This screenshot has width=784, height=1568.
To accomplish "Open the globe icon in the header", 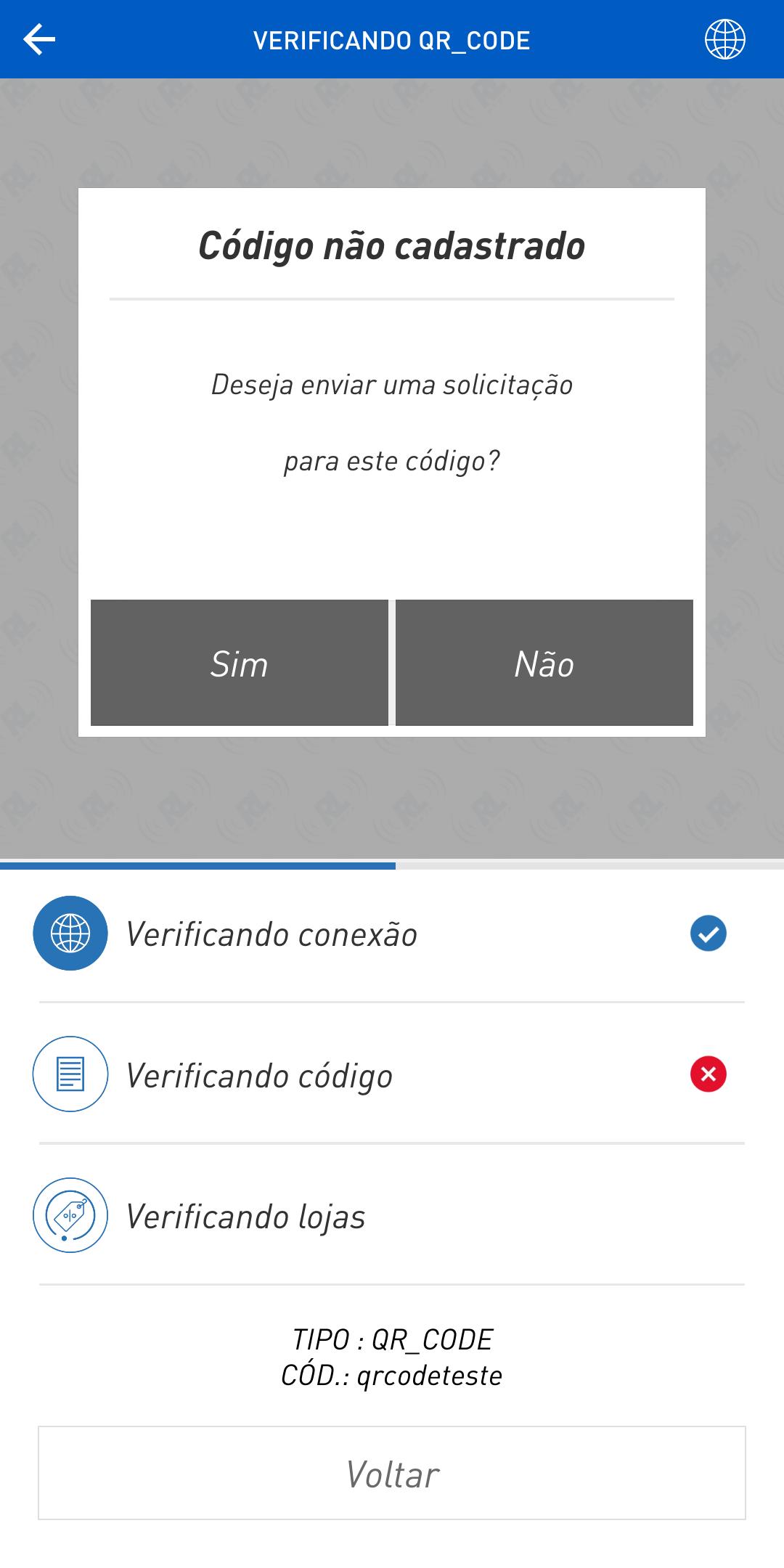I will (724, 39).
